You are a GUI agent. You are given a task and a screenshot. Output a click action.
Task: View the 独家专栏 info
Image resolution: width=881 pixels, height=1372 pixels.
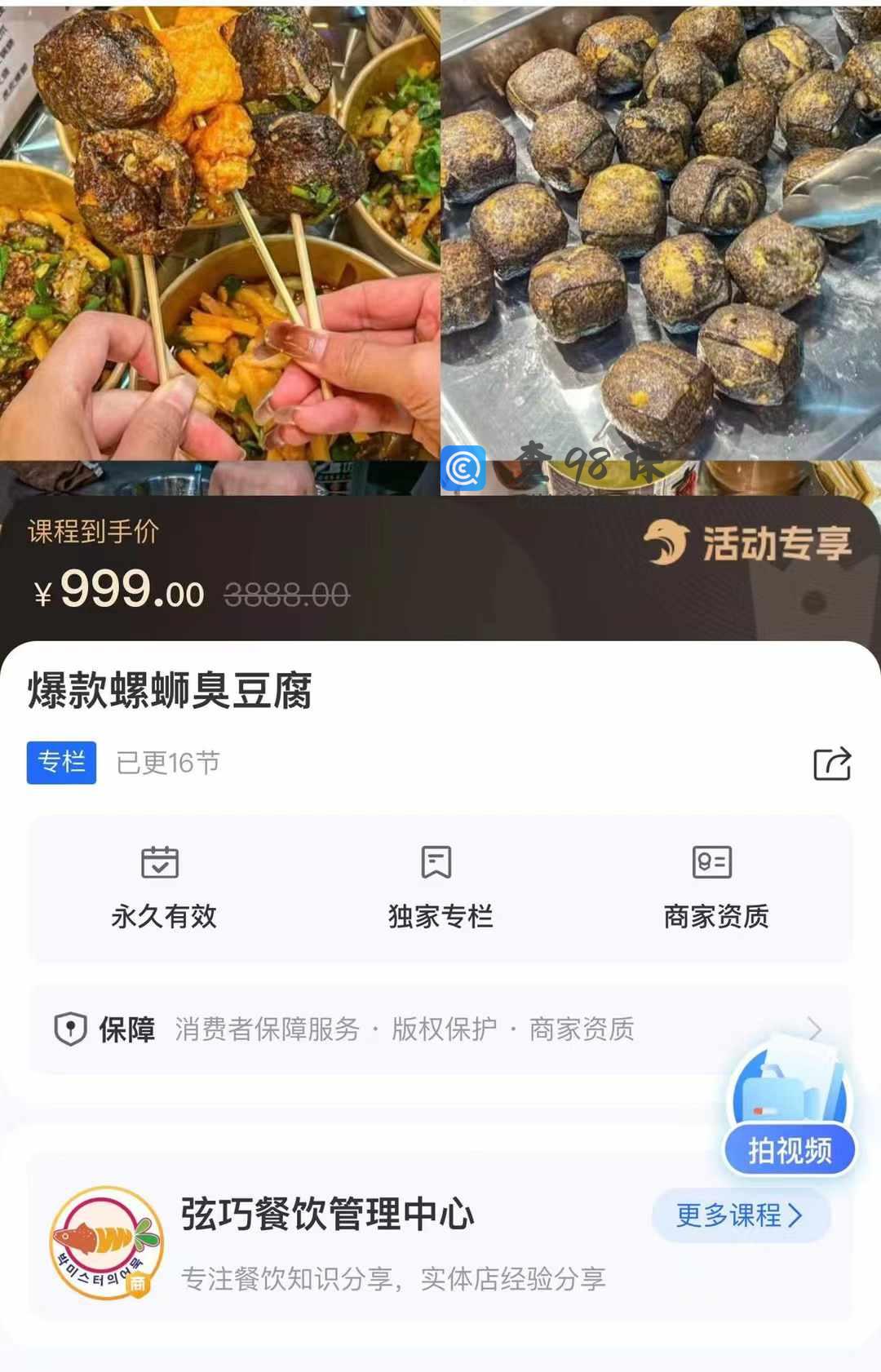pos(440,889)
